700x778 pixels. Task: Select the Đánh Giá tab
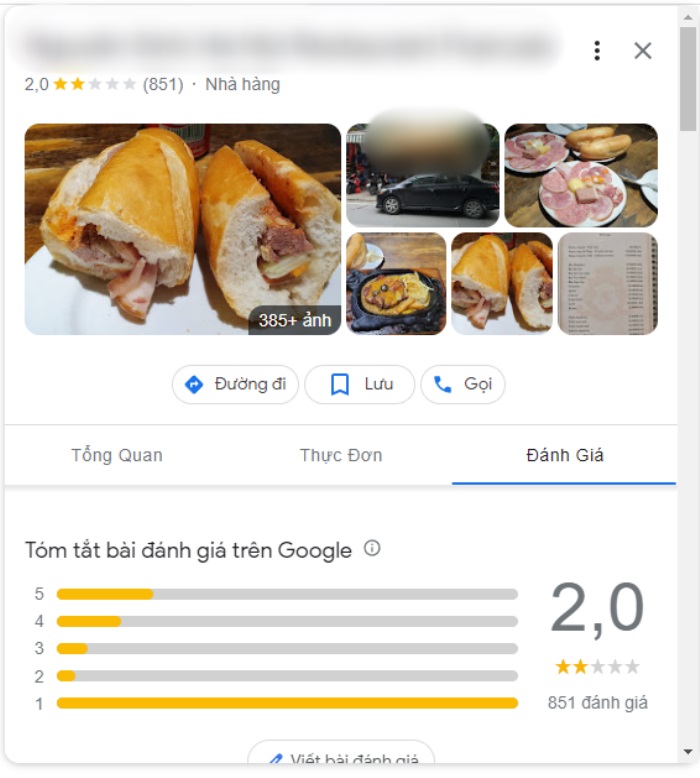tap(564, 455)
